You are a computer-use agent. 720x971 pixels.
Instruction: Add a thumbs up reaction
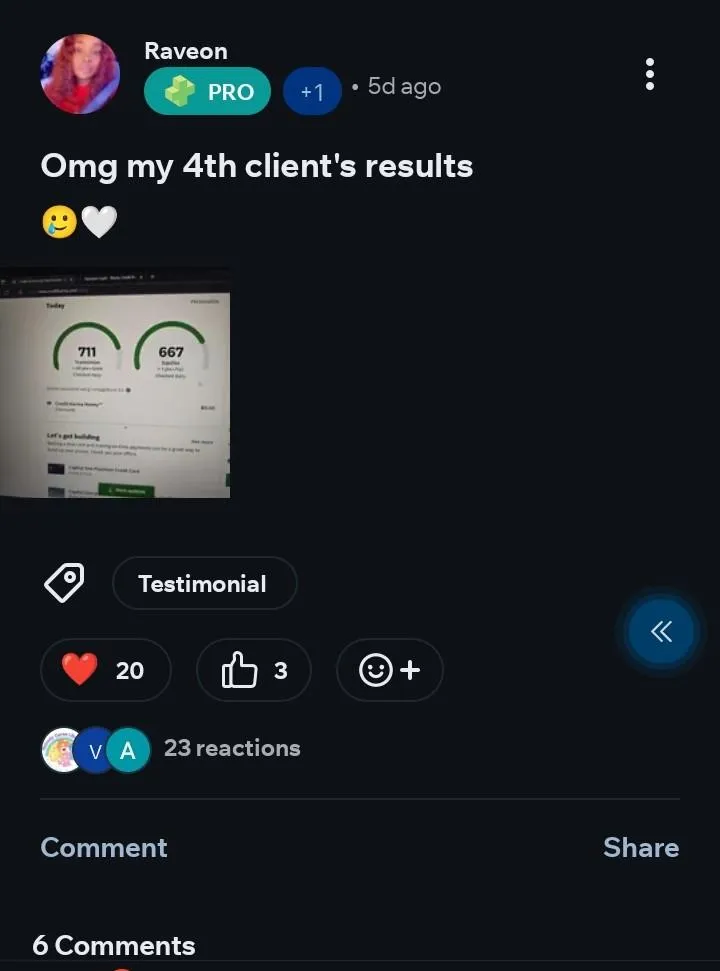pyautogui.click(x=253, y=670)
